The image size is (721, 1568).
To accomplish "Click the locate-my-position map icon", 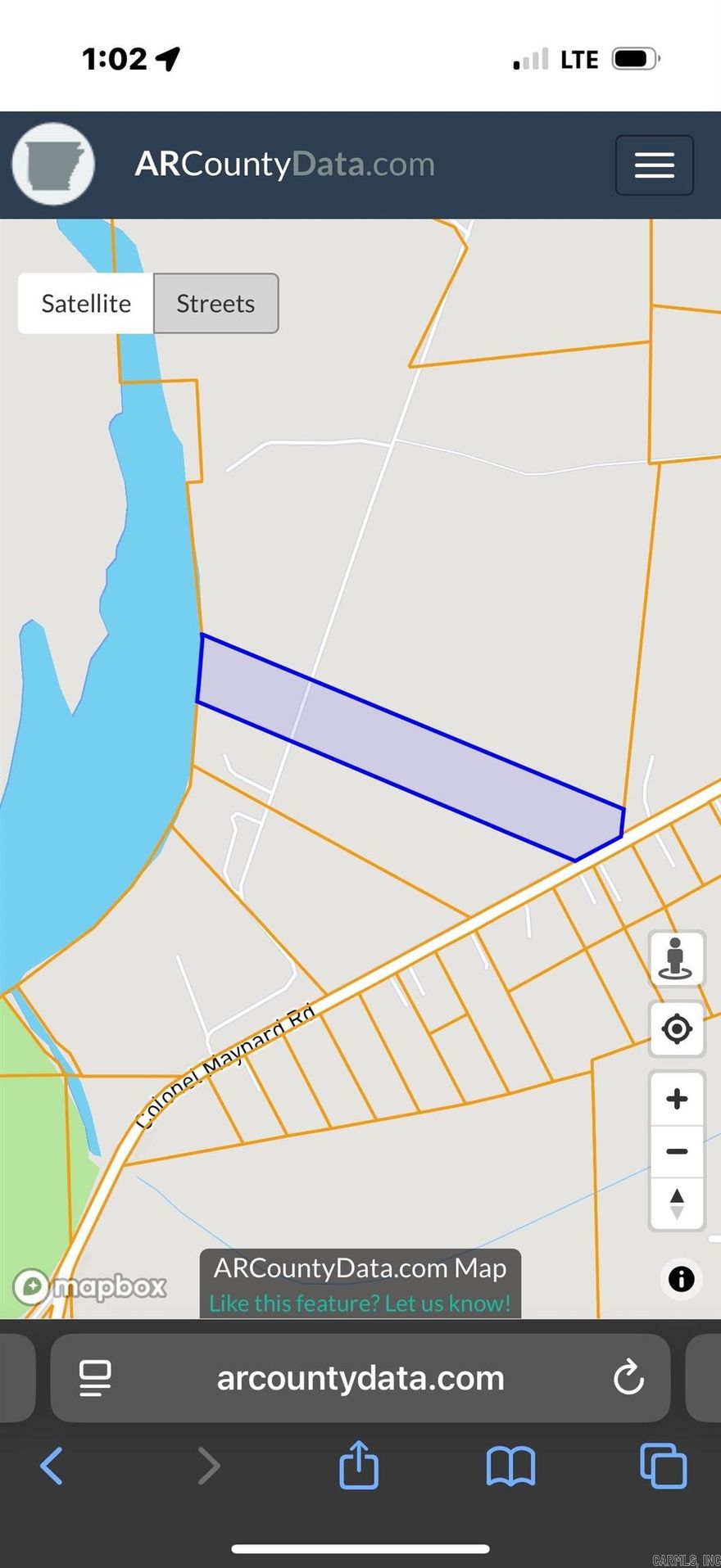I will click(676, 1029).
